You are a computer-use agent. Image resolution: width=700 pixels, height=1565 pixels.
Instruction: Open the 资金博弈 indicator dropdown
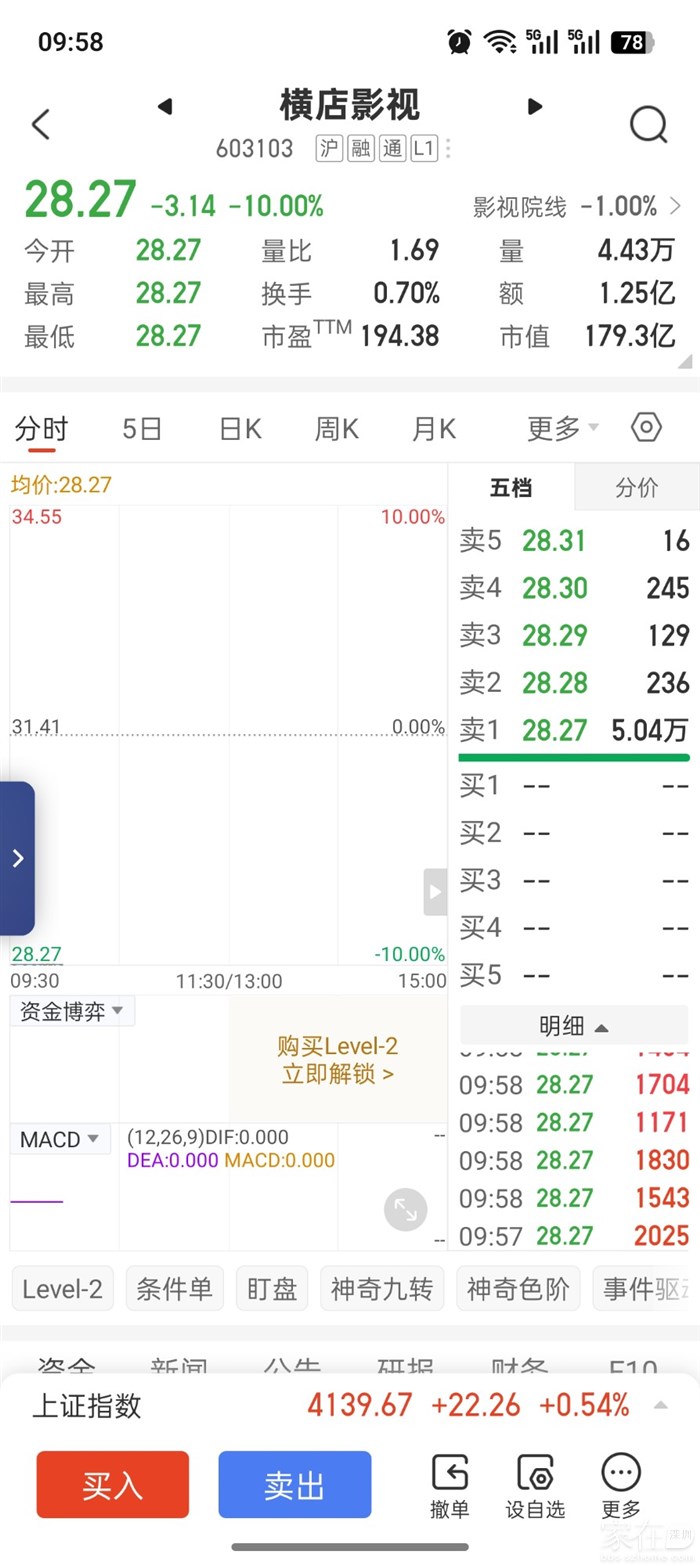[72, 1011]
